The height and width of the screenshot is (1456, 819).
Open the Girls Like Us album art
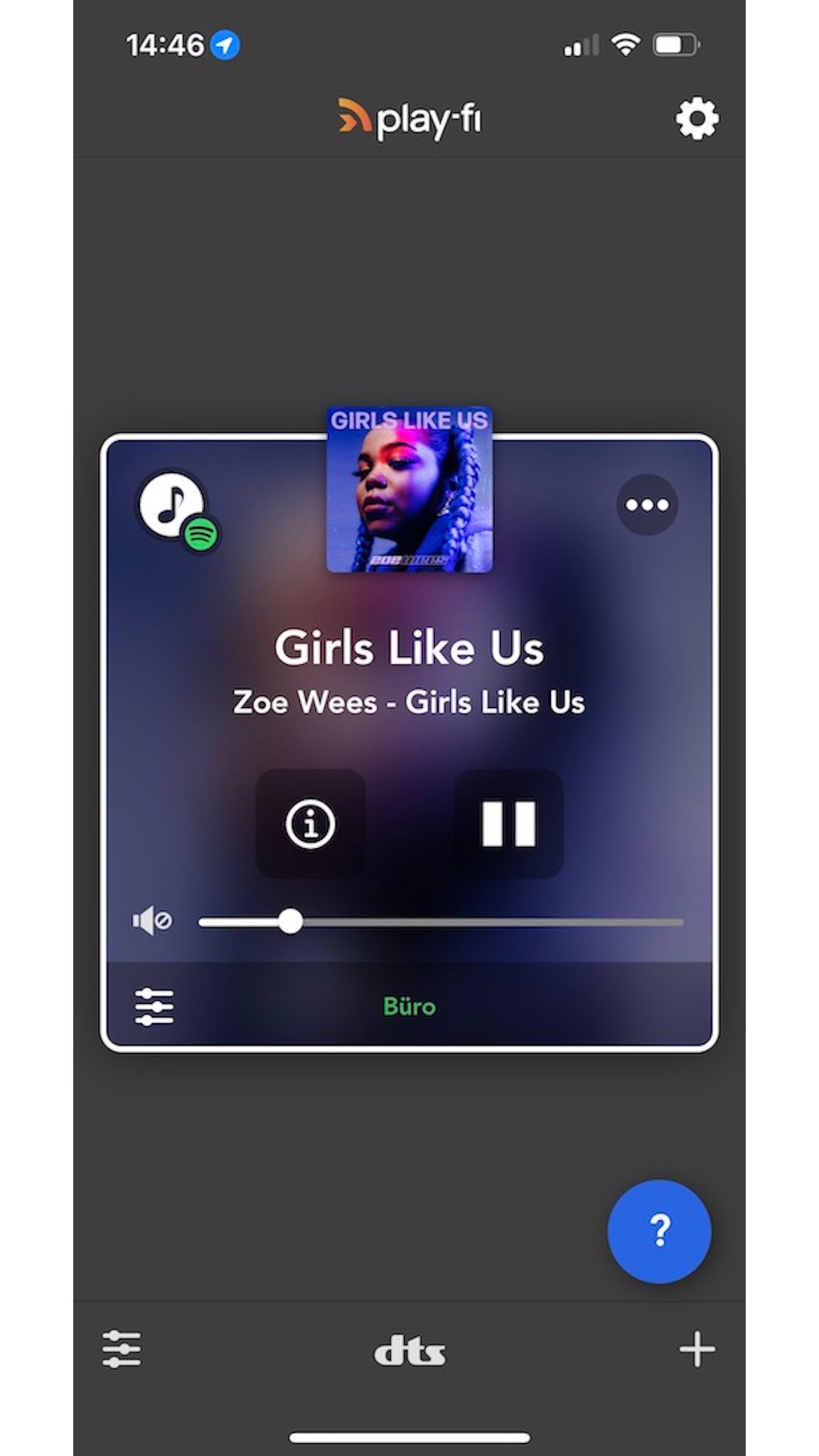click(x=409, y=489)
